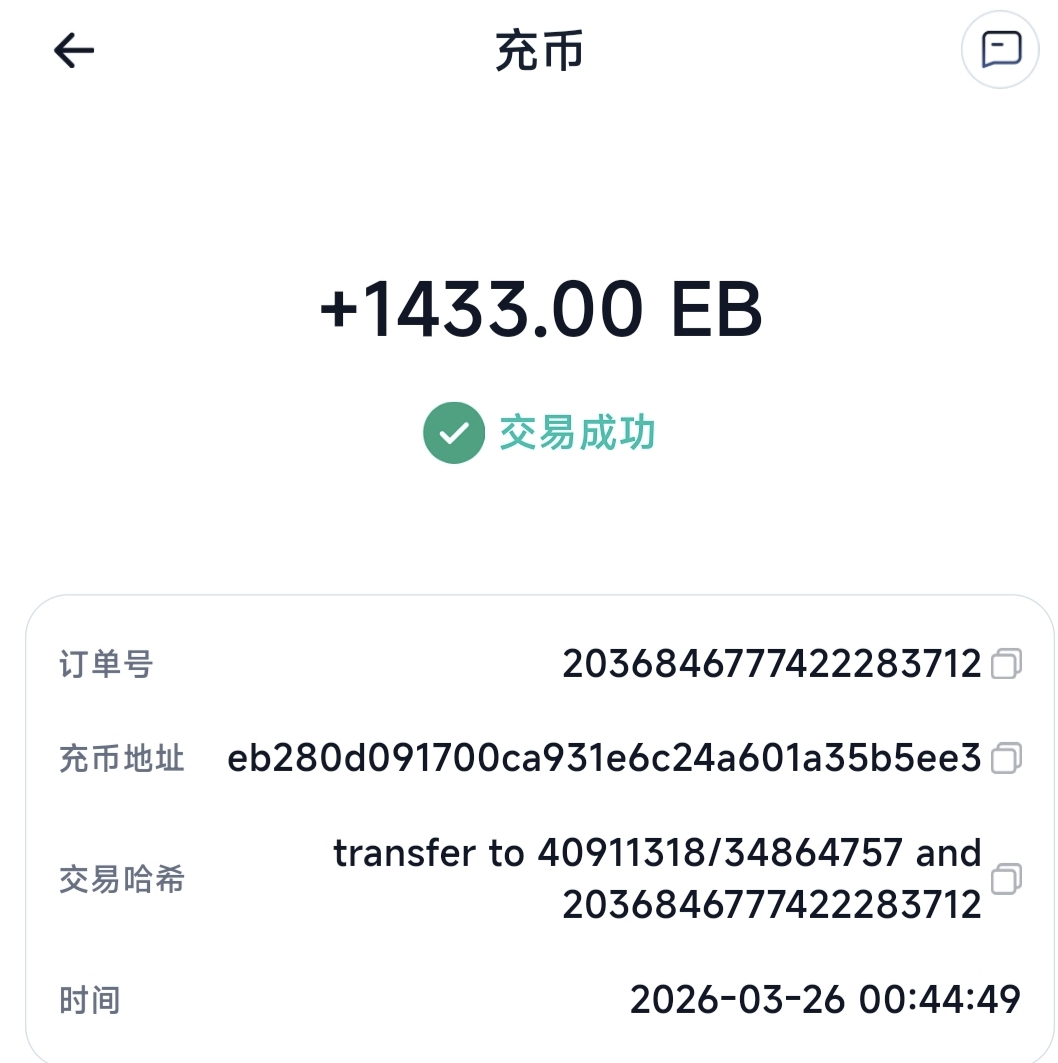Click the back arrow to exit deposit details
Image resolution: width=1058 pixels, height=1063 pixels.
pyautogui.click(x=72, y=51)
